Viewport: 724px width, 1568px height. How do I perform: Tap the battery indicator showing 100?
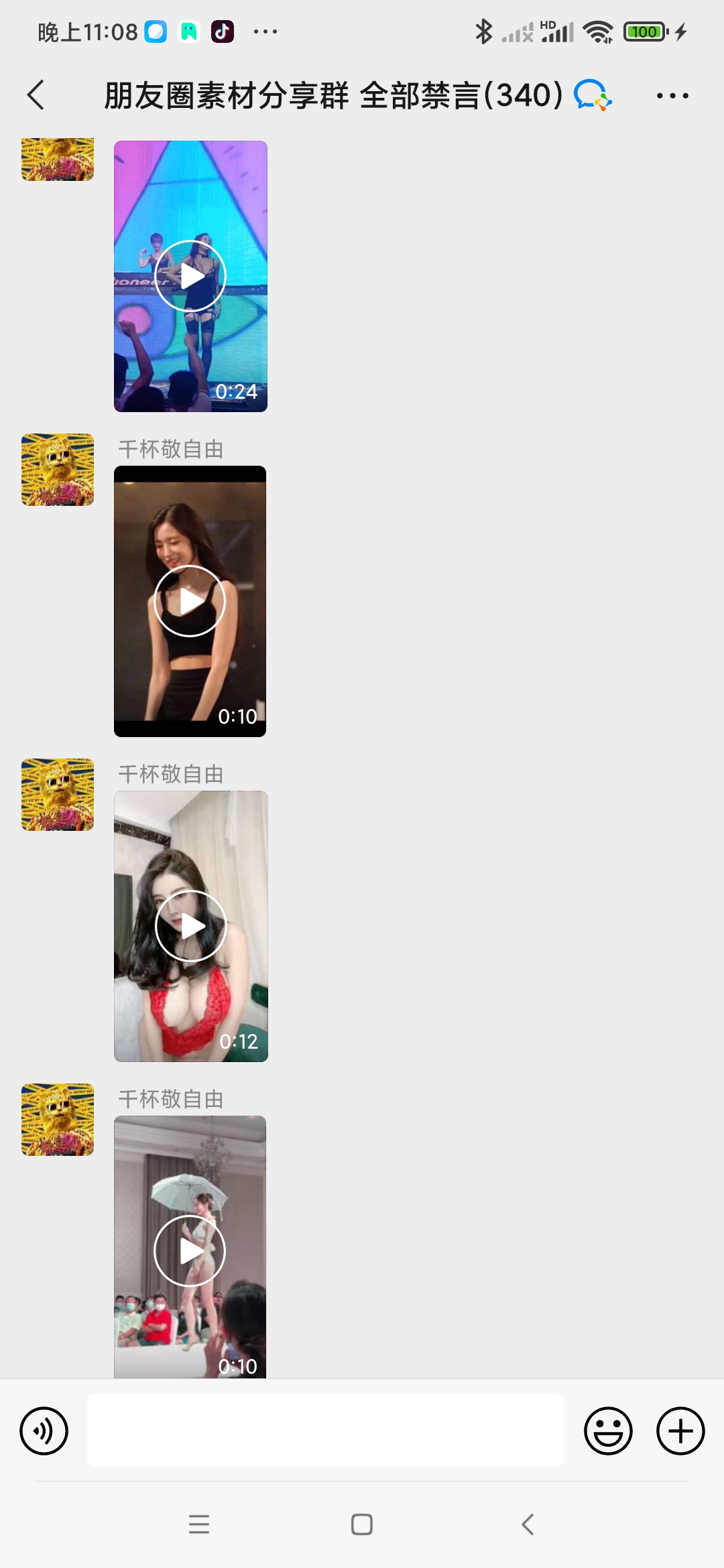click(645, 30)
